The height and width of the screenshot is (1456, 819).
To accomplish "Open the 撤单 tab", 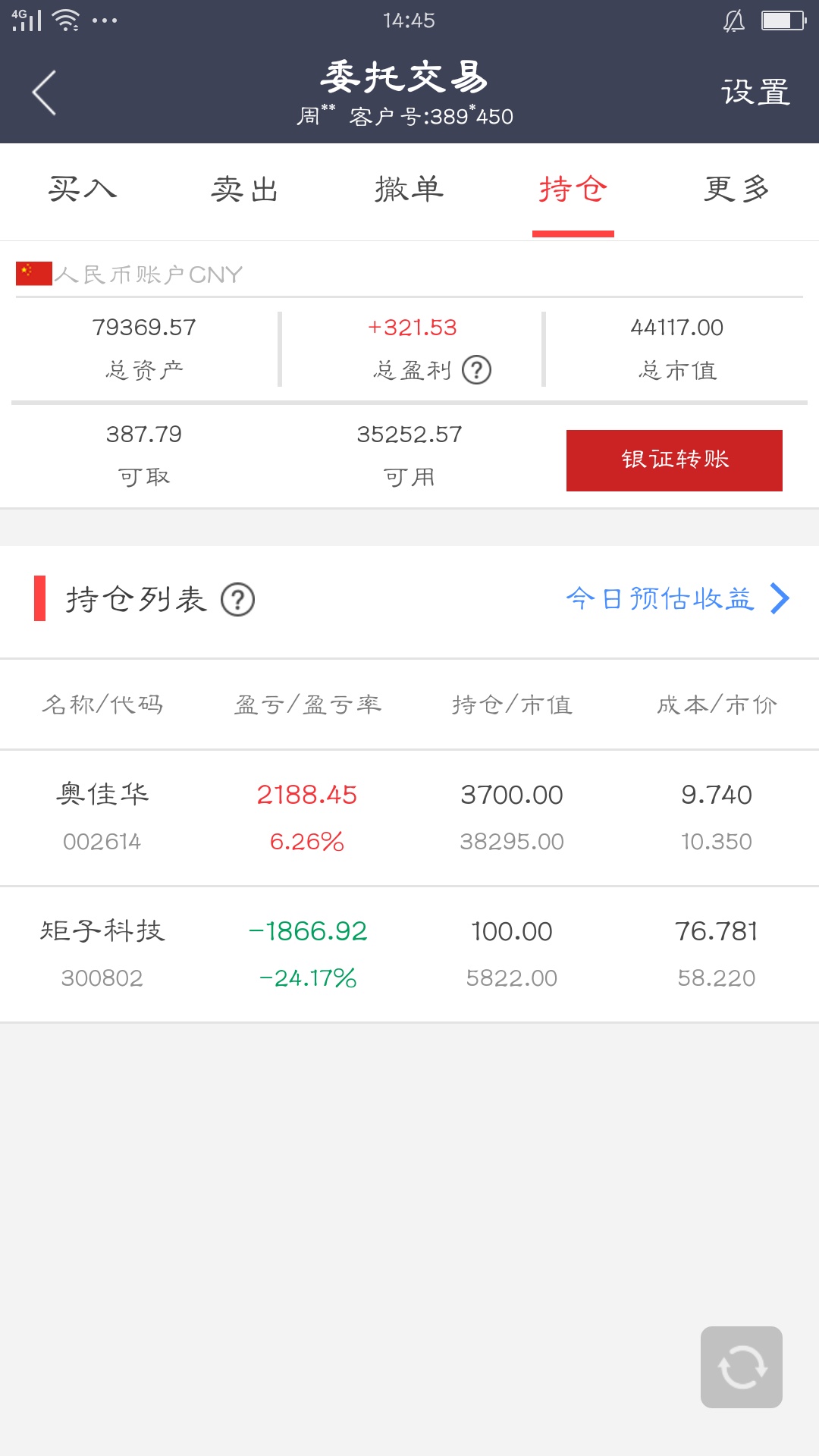I will 409,190.
